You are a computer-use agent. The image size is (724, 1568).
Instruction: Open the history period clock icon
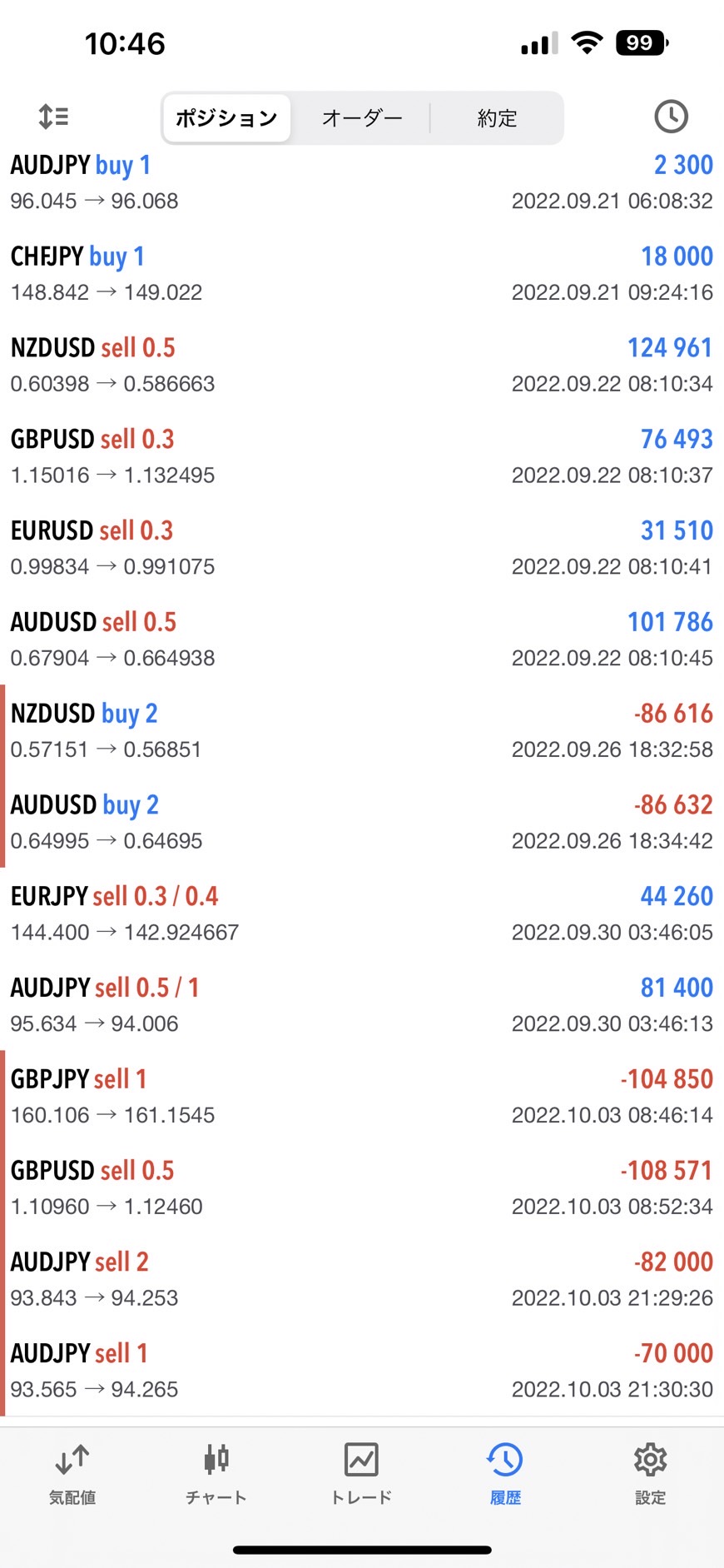(x=671, y=117)
